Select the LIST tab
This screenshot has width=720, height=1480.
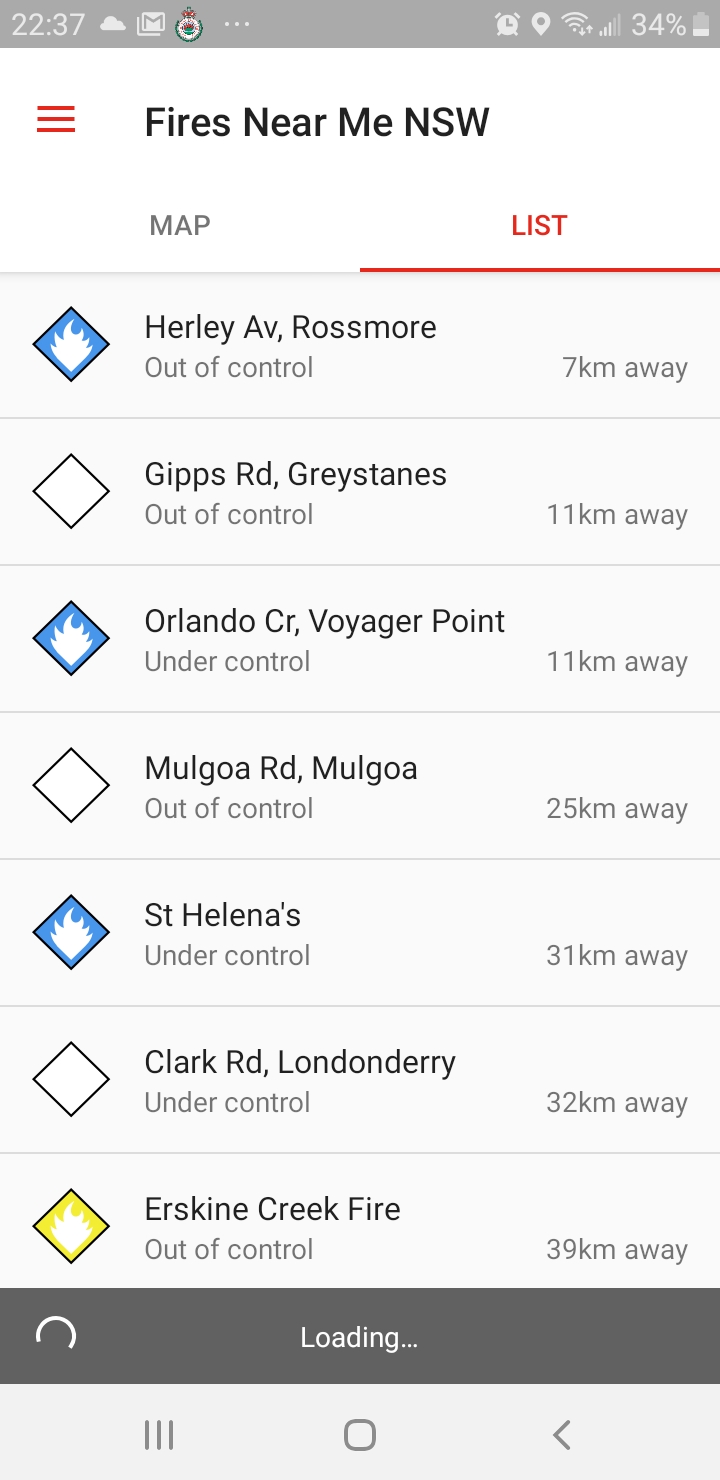click(539, 226)
